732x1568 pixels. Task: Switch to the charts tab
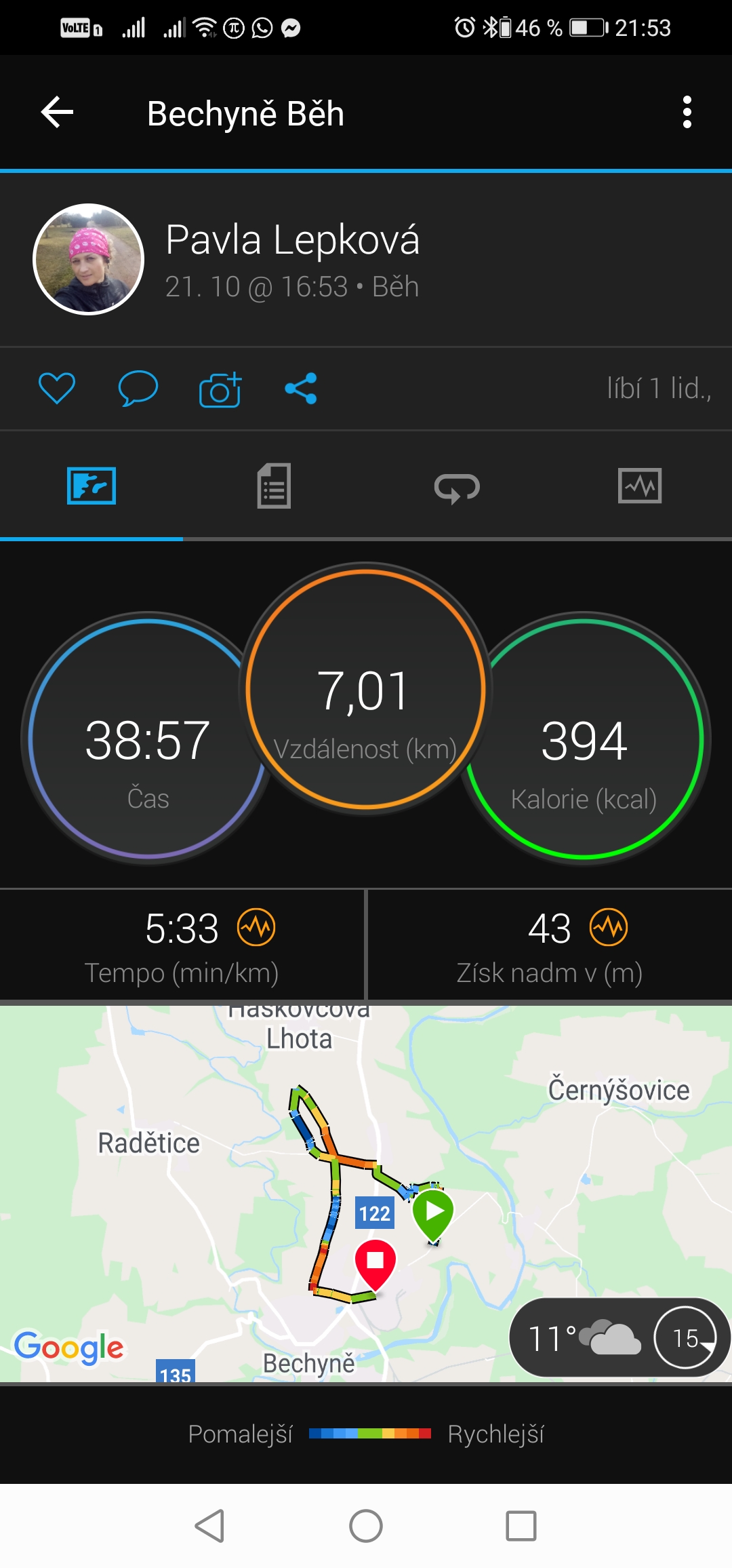640,486
